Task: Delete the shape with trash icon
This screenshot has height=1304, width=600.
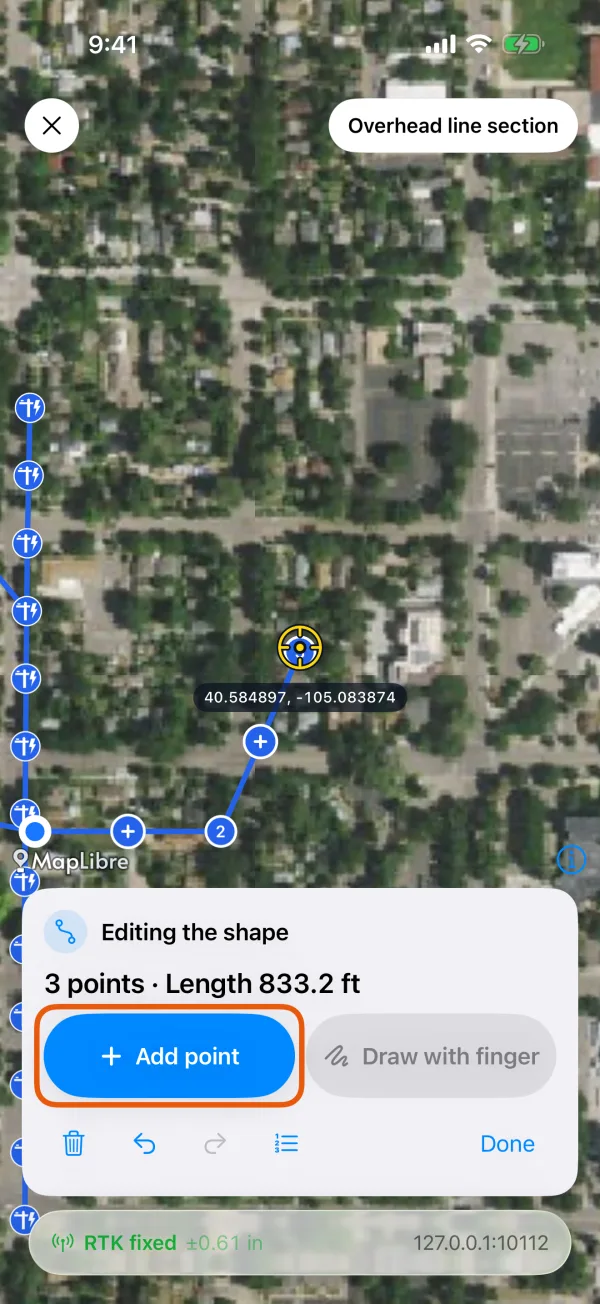Action: click(74, 1143)
